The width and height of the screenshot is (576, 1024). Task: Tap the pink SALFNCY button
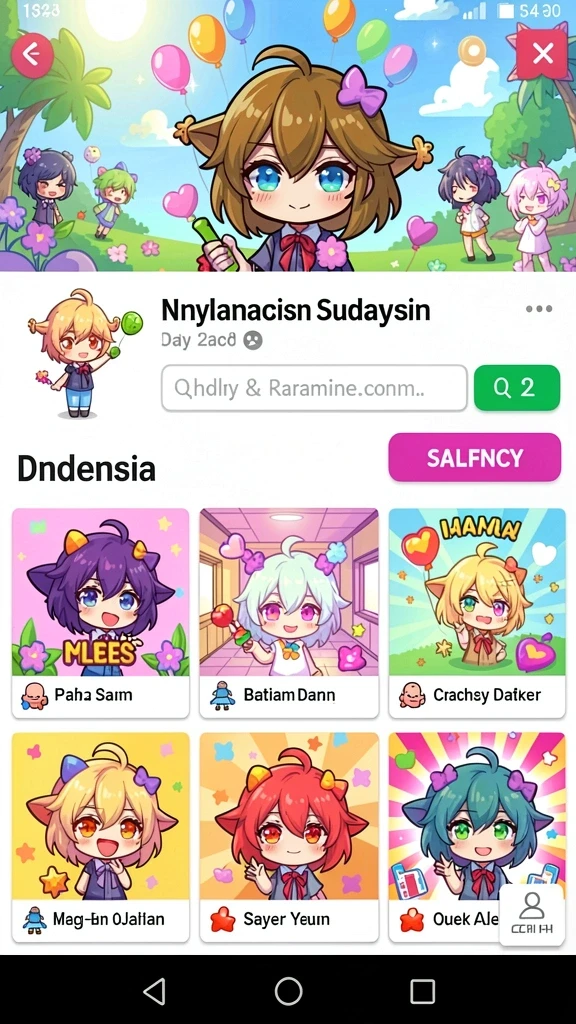(475, 457)
